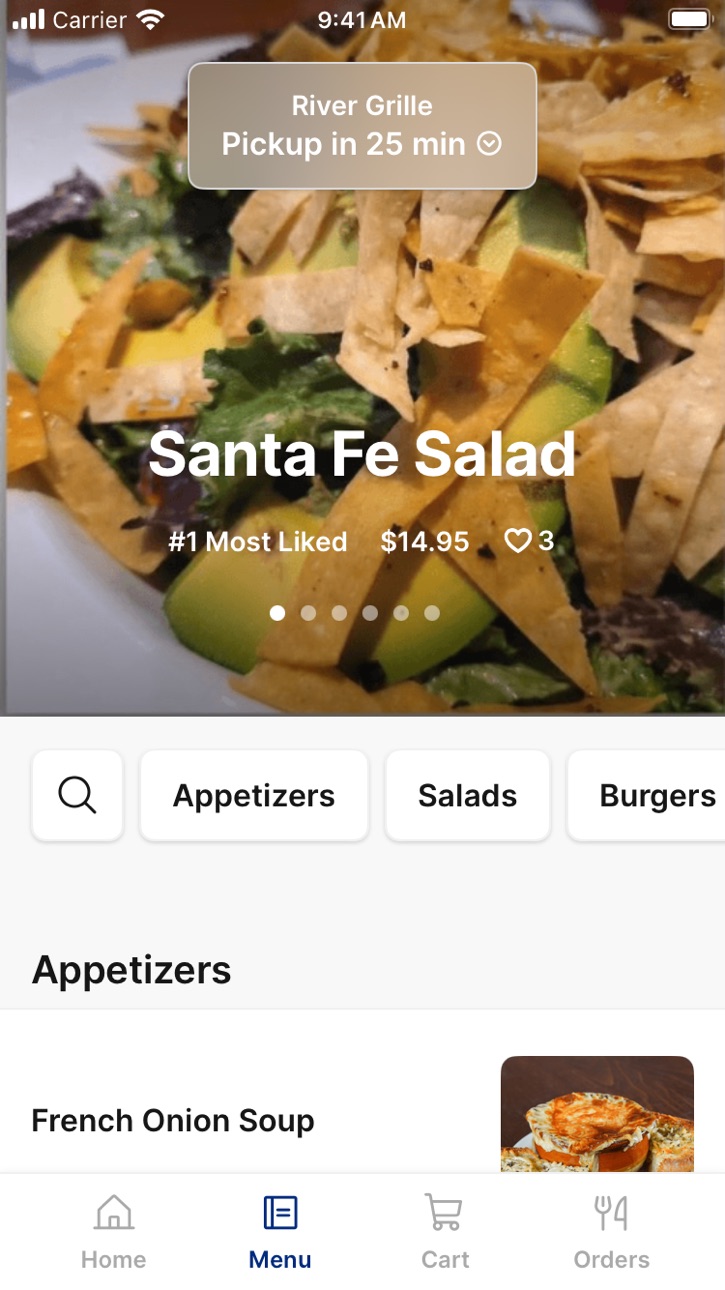Select the Appetizers category chip
The image size is (725, 1290).
[254, 796]
